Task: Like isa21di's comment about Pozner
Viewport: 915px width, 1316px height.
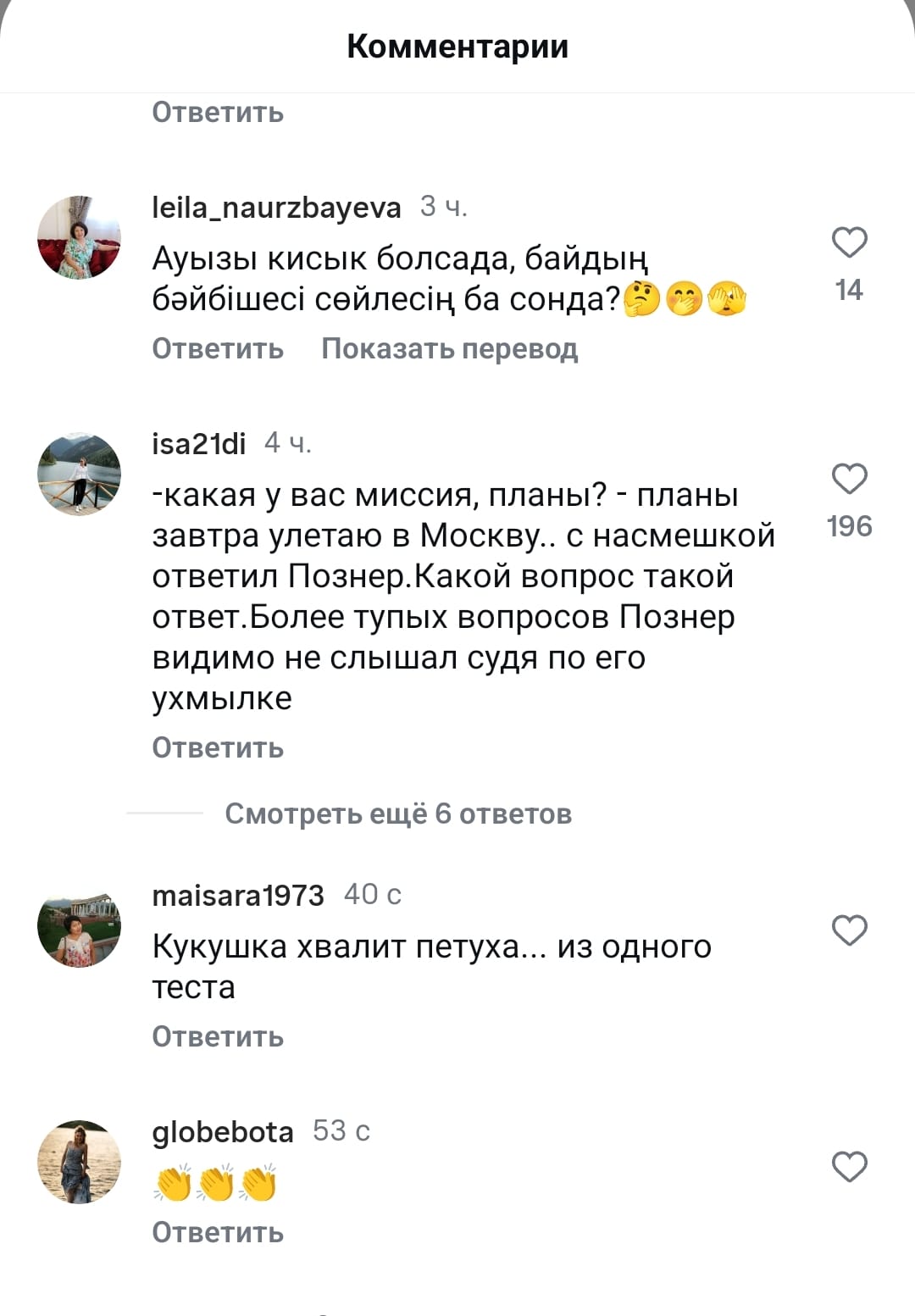Action: pyautogui.click(x=849, y=479)
